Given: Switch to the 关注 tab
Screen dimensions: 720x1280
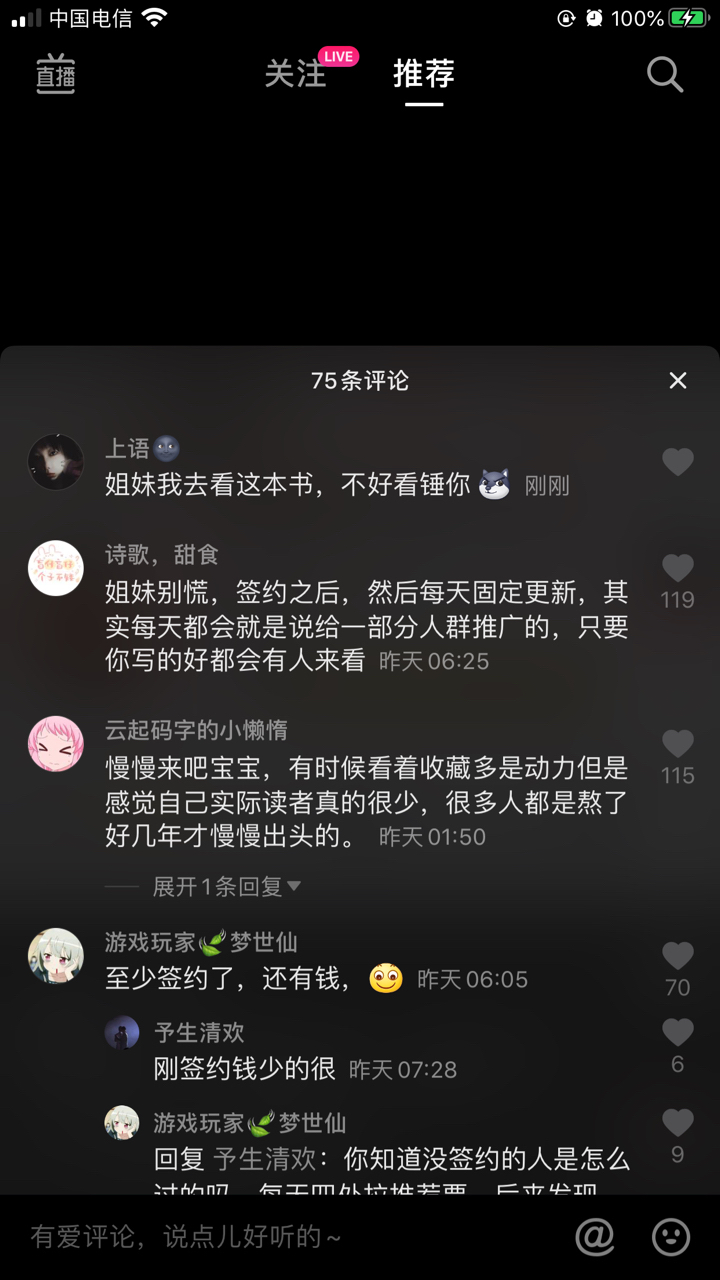Looking at the screenshot, I should 296,74.
